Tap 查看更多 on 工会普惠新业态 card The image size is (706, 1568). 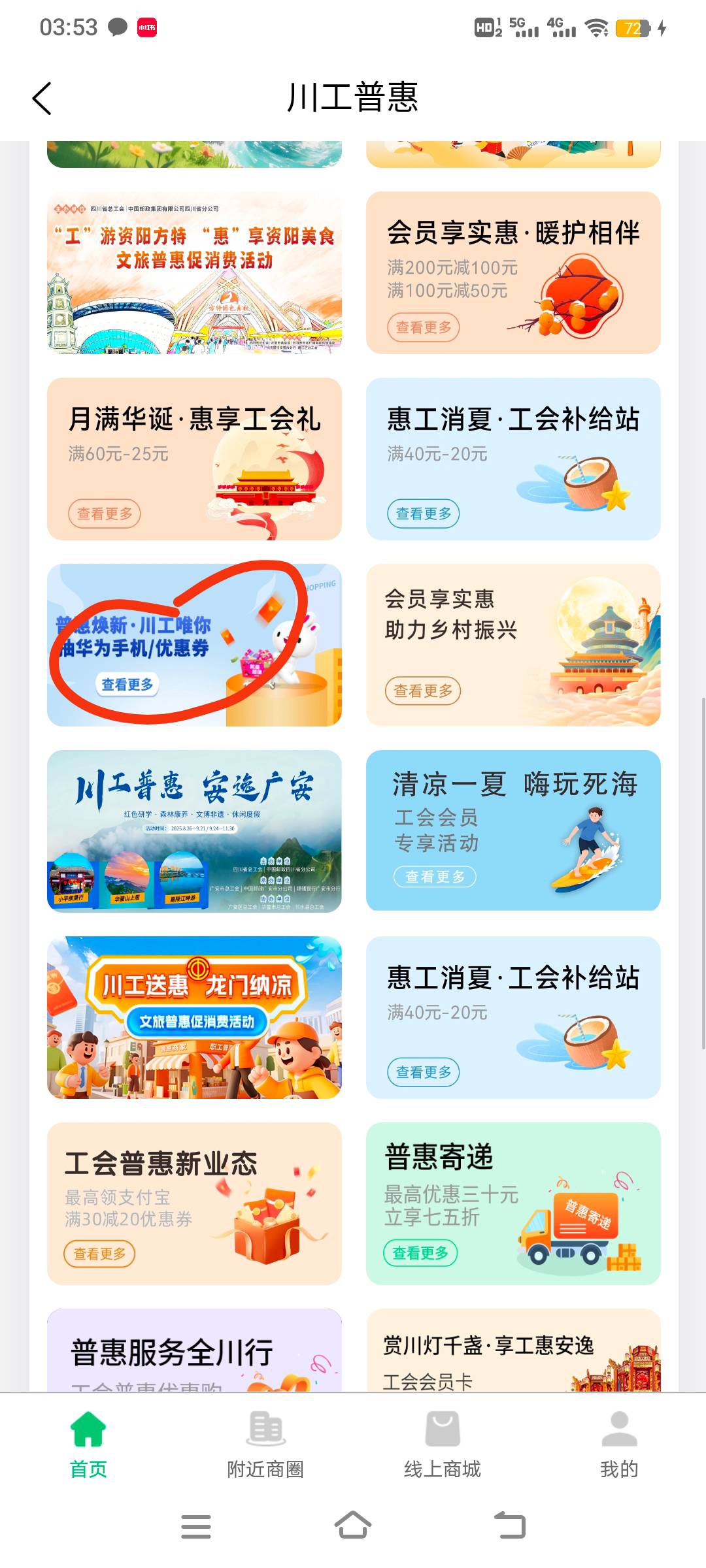99,1254
